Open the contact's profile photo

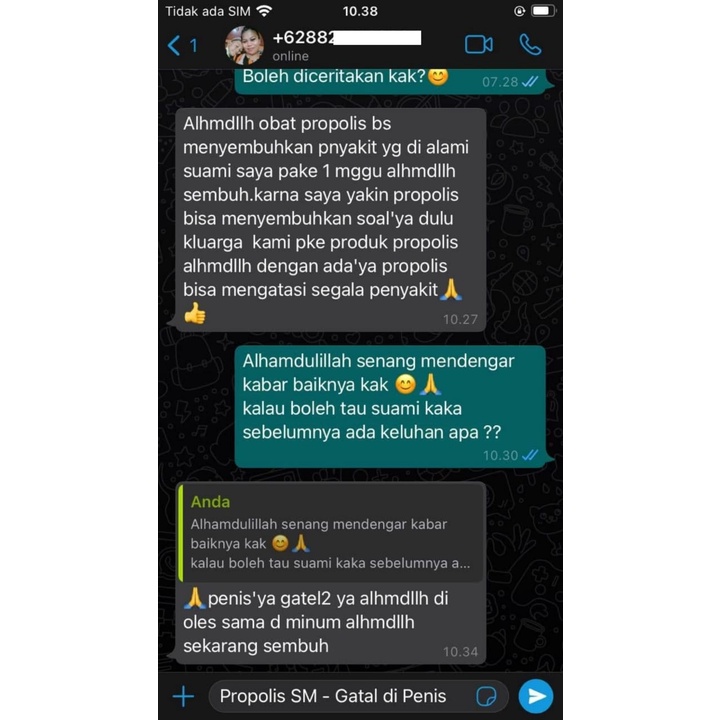click(x=244, y=45)
